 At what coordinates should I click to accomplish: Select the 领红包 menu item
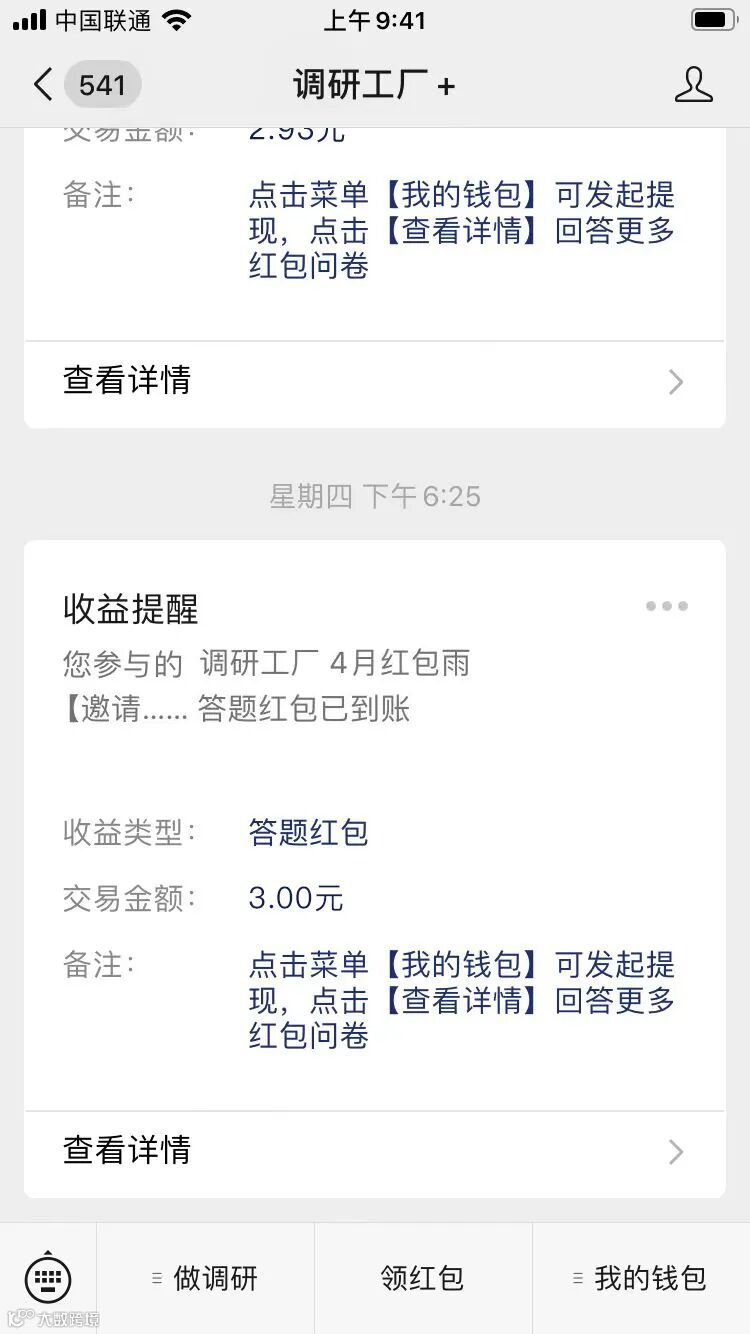click(x=423, y=1278)
